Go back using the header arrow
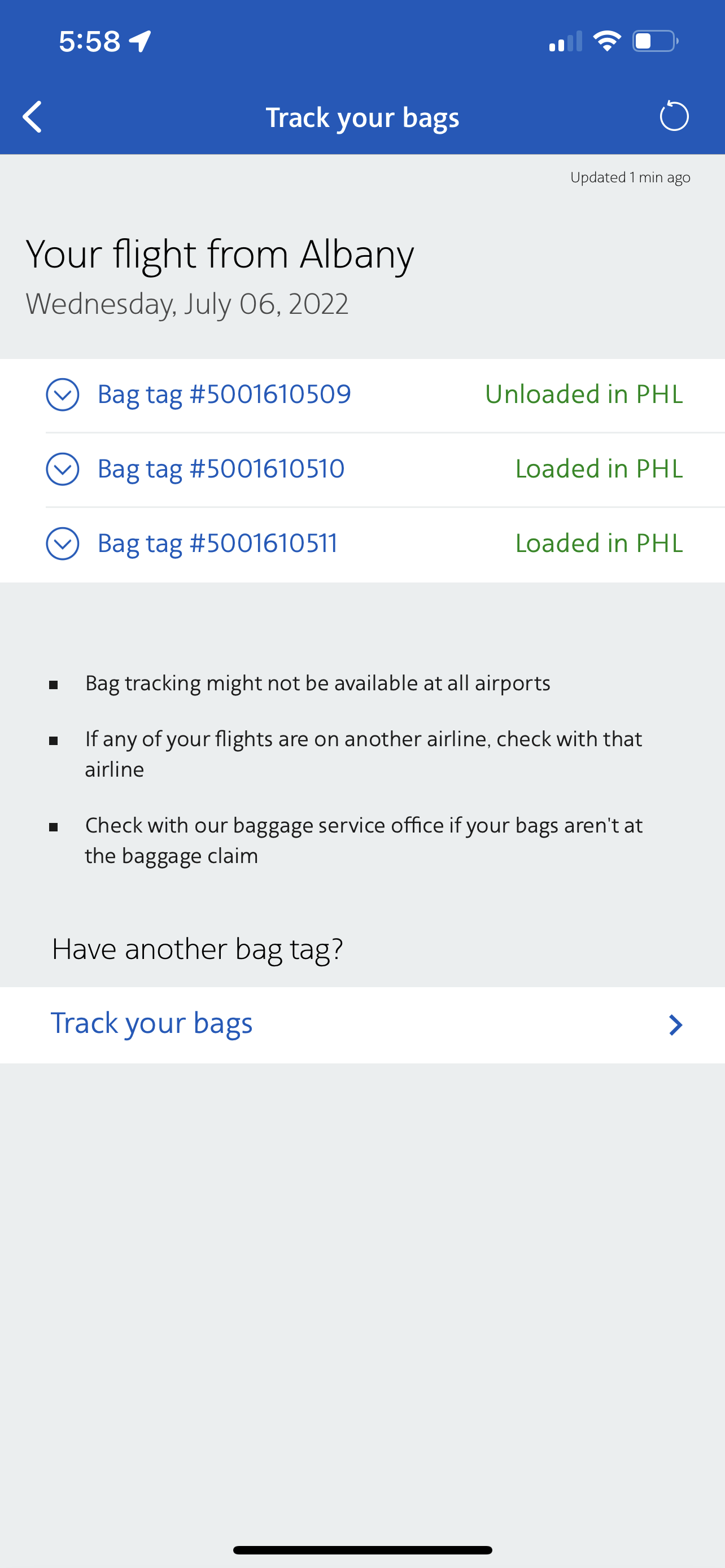725x1568 pixels. pyautogui.click(x=32, y=116)
